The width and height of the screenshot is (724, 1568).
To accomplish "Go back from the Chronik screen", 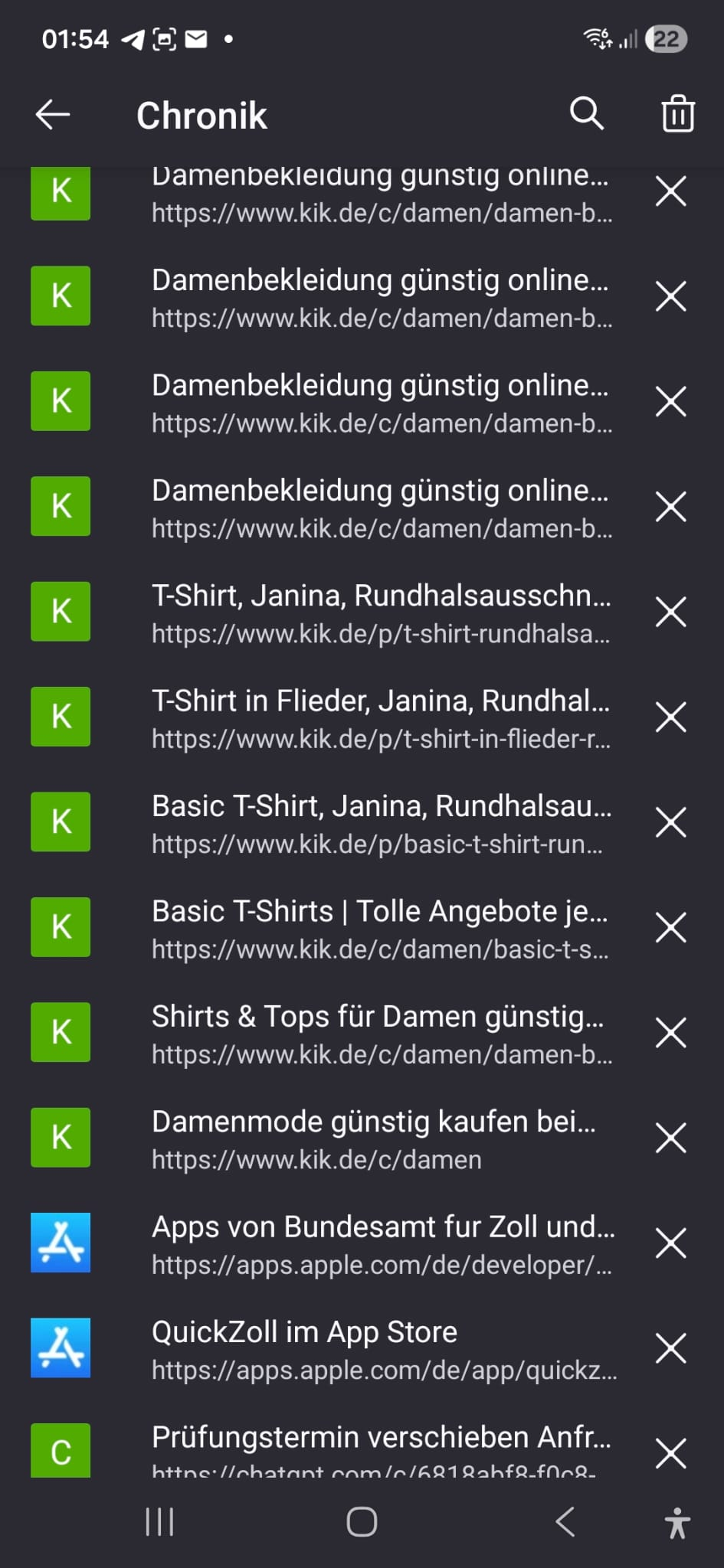I will [53, 115].
